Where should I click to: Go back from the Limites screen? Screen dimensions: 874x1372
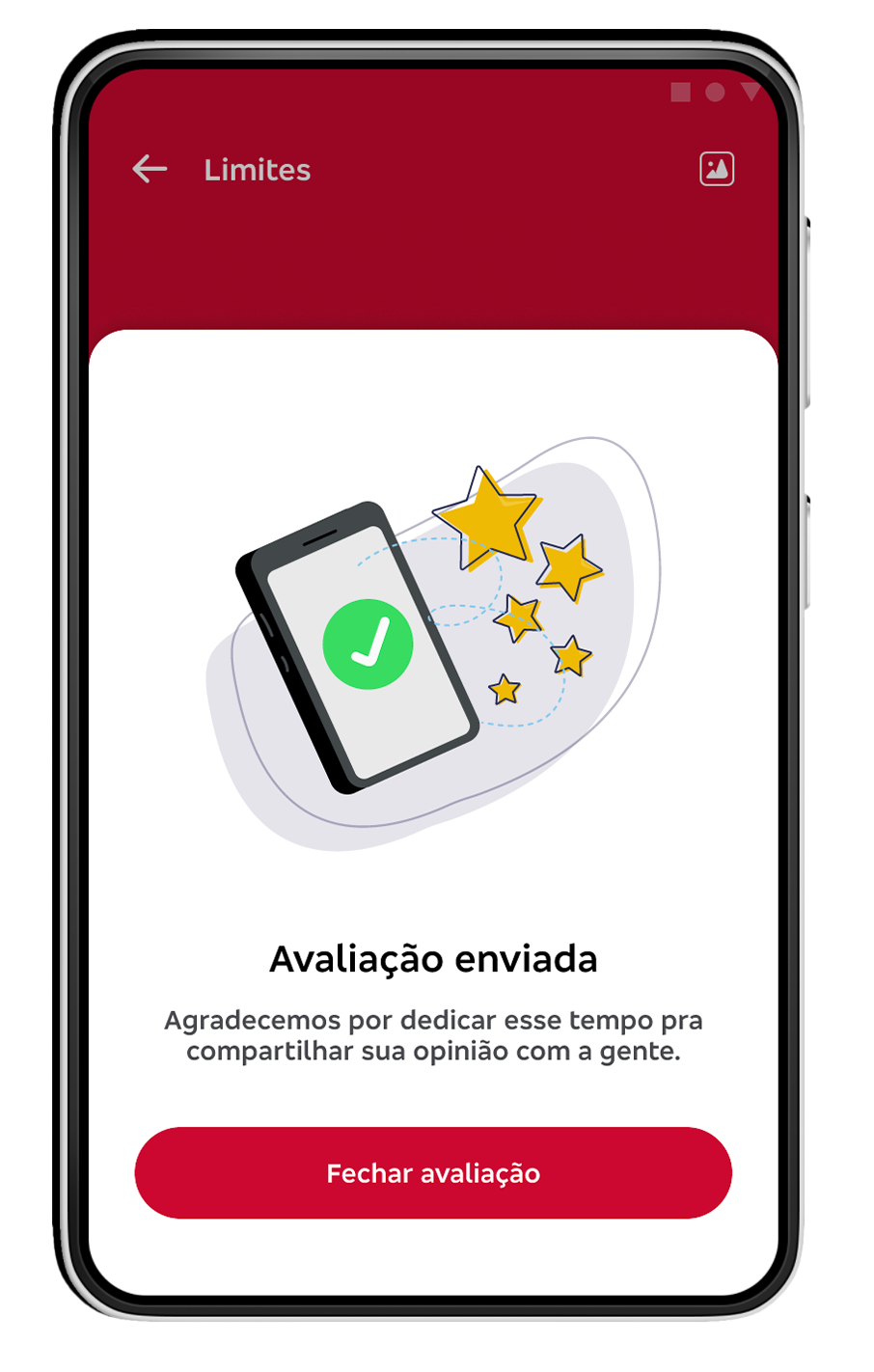150,169
